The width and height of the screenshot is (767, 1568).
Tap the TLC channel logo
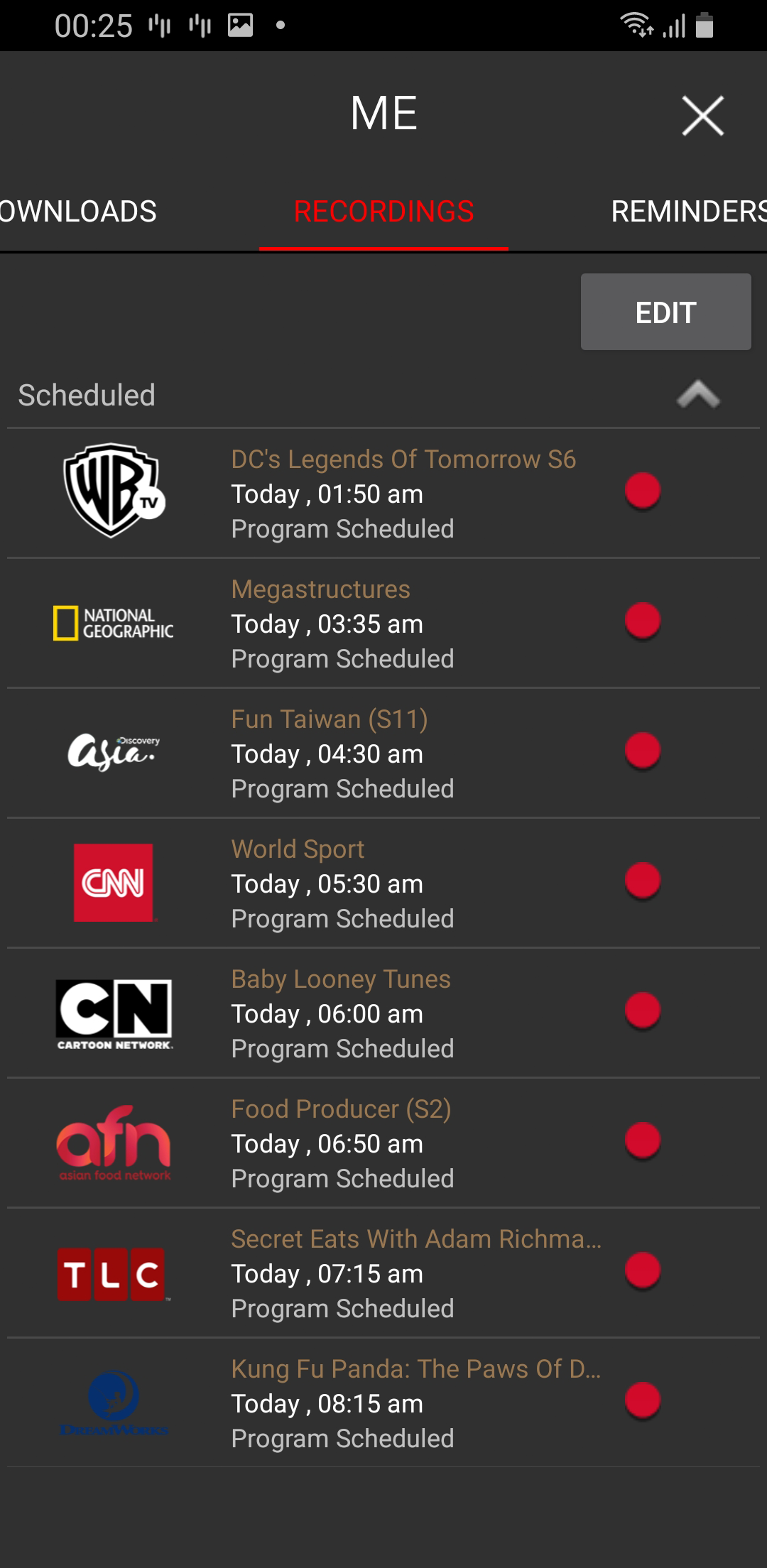click(x=114, y=1273)
